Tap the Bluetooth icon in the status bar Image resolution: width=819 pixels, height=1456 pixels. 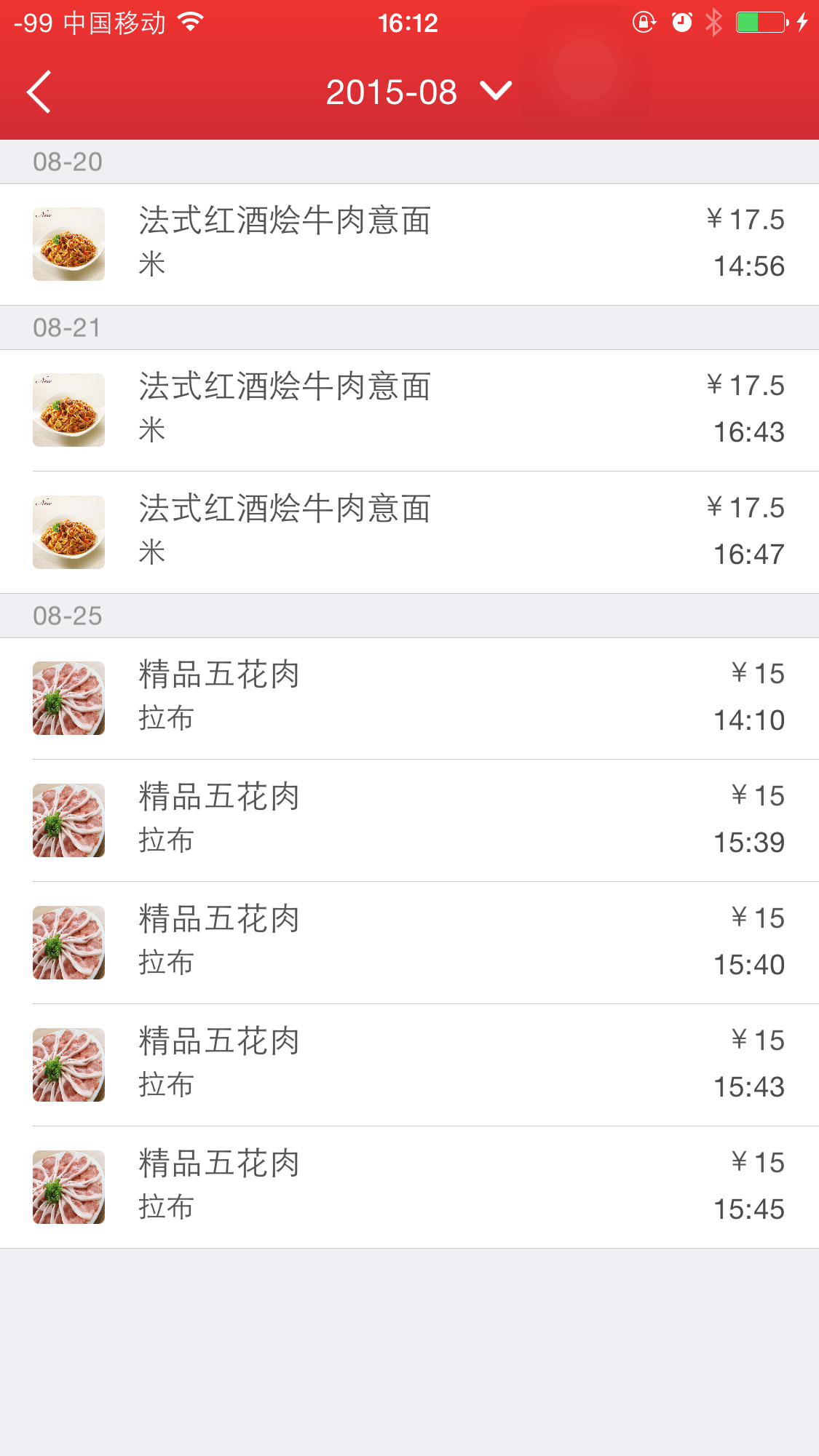pyautogui.click(x=713, y=23)
